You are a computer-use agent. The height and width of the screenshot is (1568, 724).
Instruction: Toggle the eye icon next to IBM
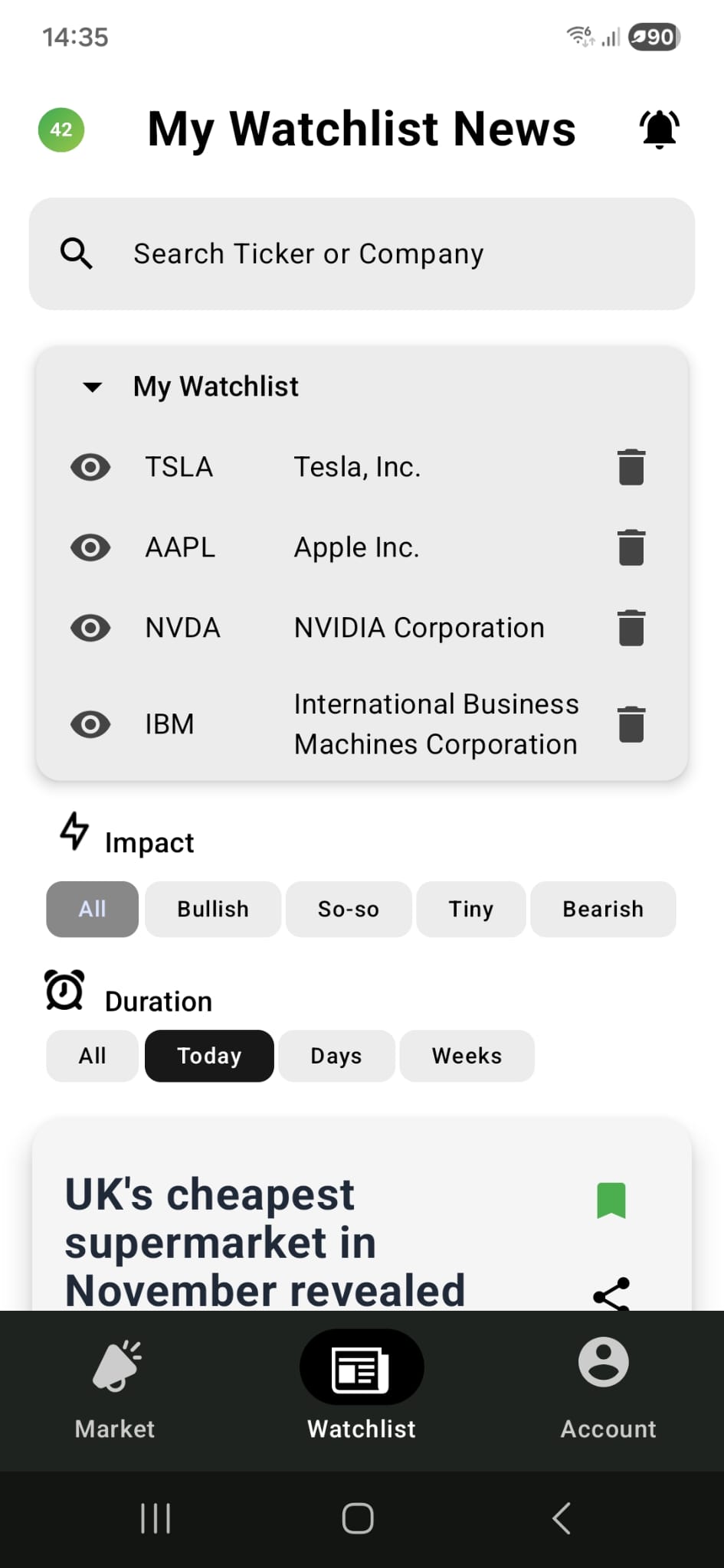pos(90,724)
